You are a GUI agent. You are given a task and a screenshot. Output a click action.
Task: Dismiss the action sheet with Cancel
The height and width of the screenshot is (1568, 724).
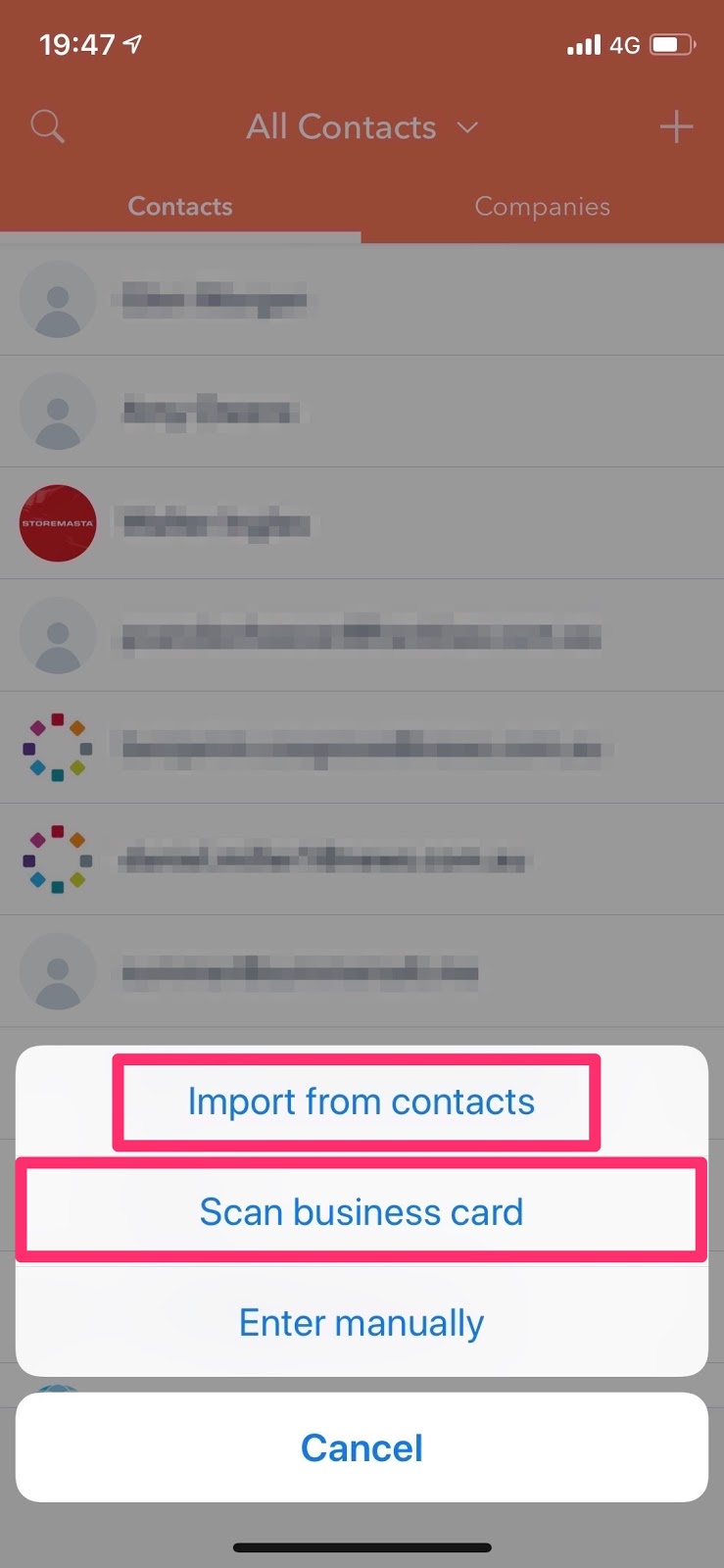click(x=361, y=1447)
